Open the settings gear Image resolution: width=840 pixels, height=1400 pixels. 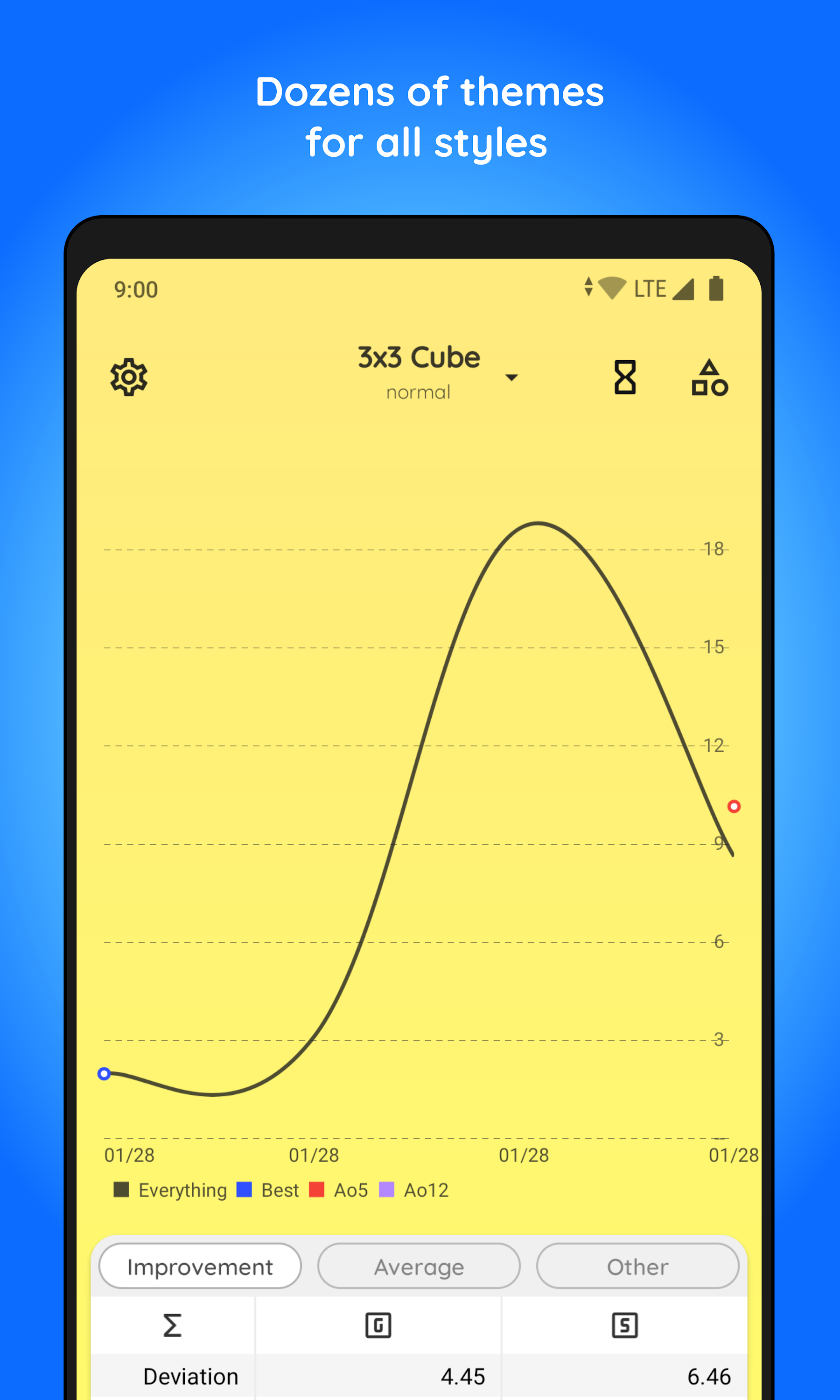coord(128,377)
